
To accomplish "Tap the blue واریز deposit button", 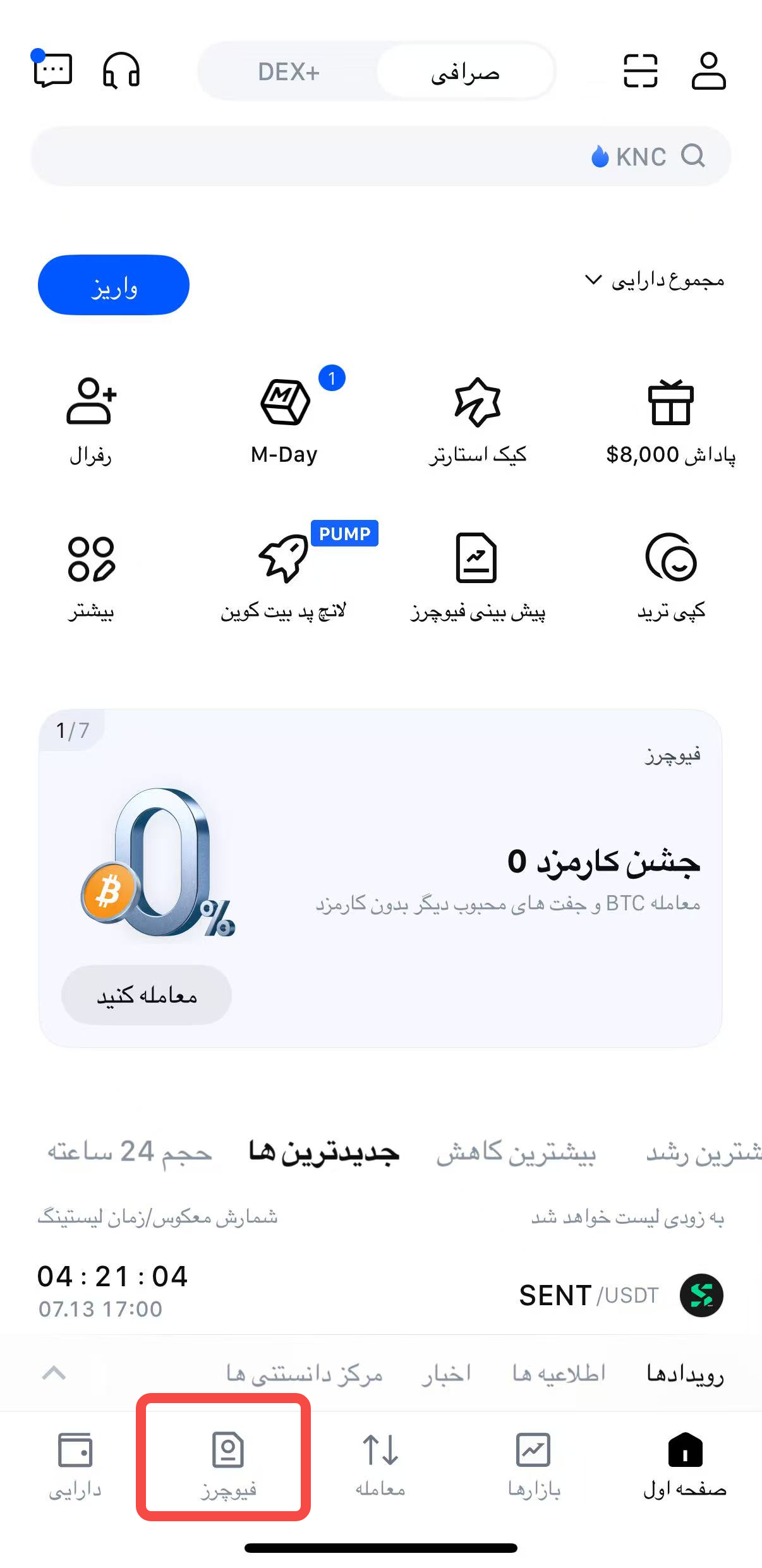I will (114, 286).
